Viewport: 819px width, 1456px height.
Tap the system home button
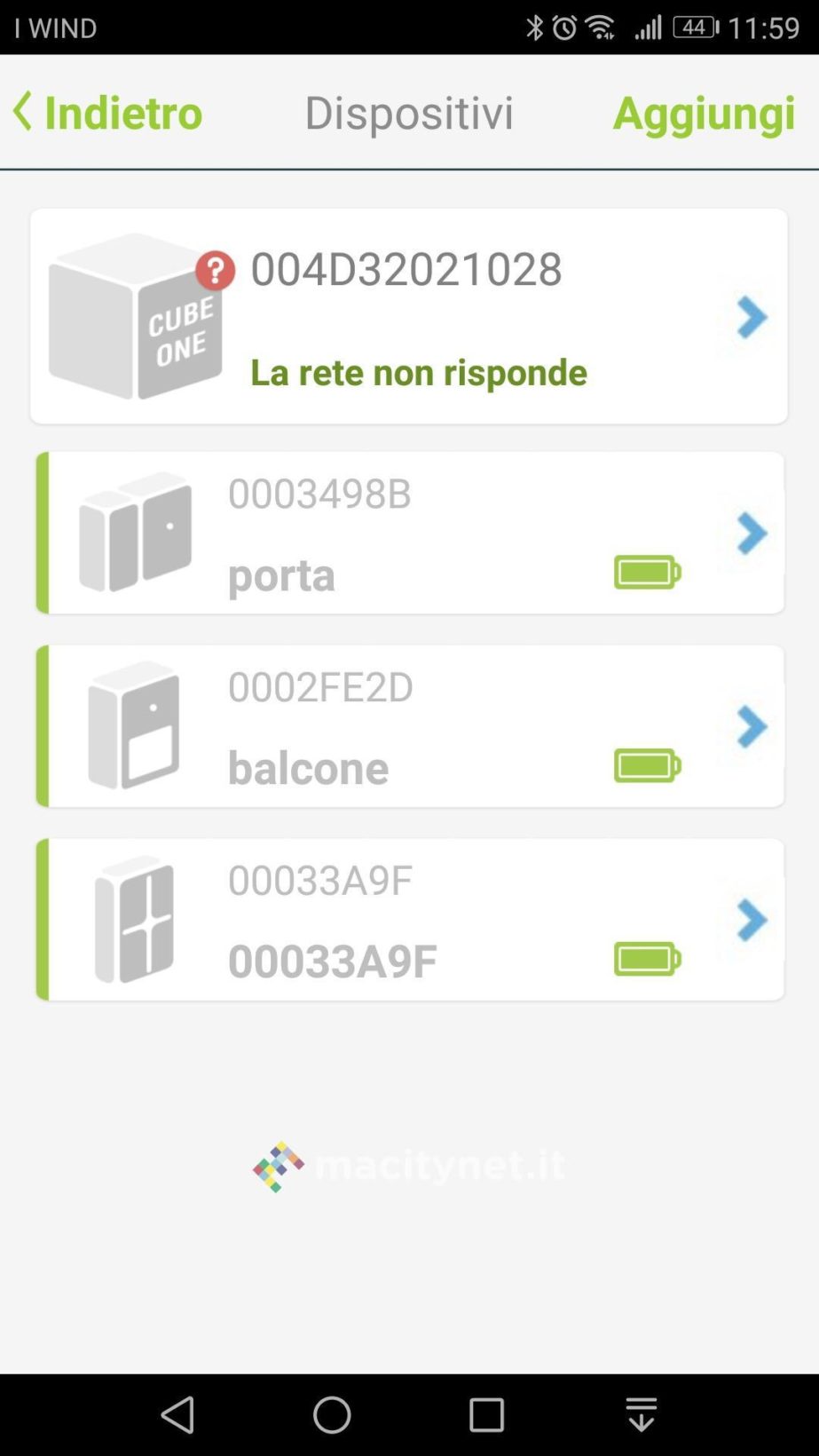coord(332,1414)
